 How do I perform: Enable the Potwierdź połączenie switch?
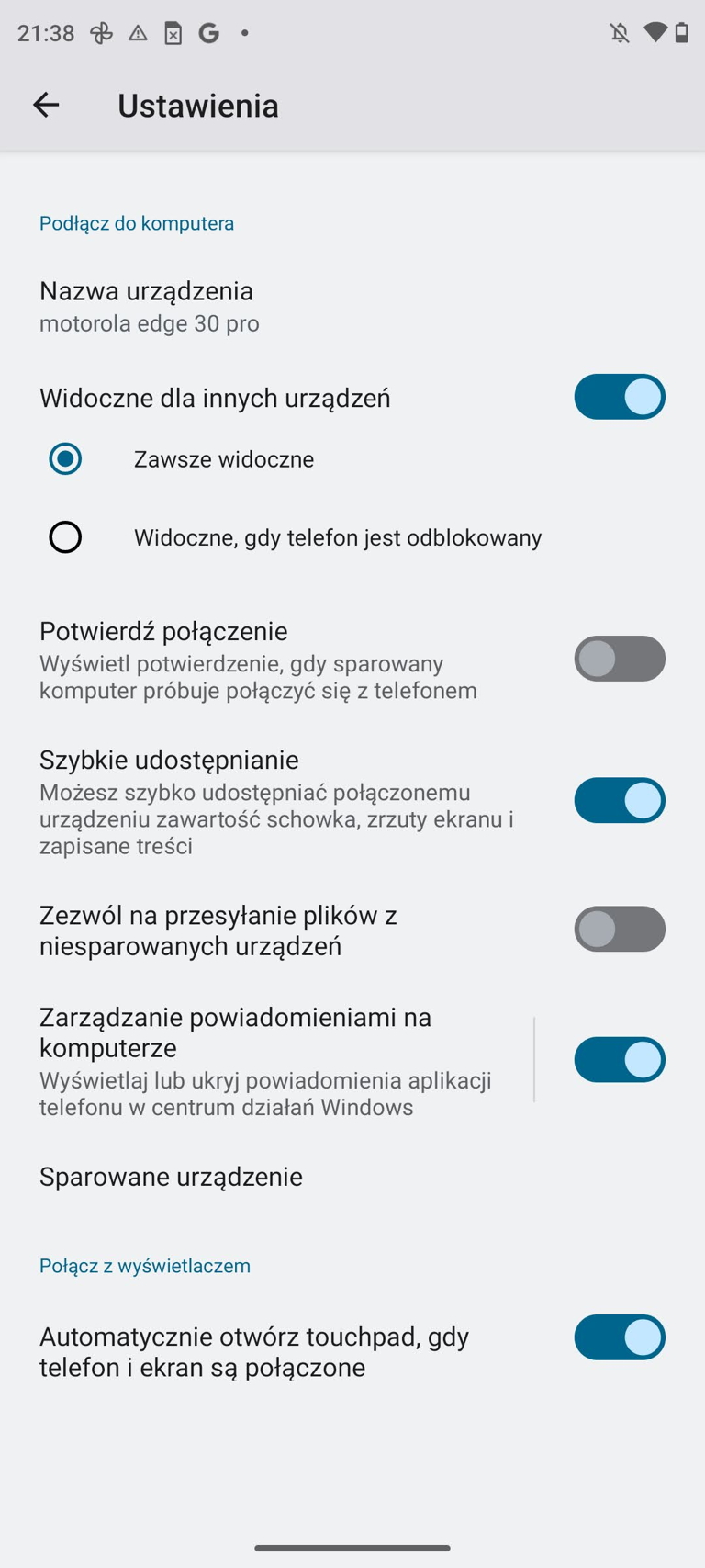(620, 659)
